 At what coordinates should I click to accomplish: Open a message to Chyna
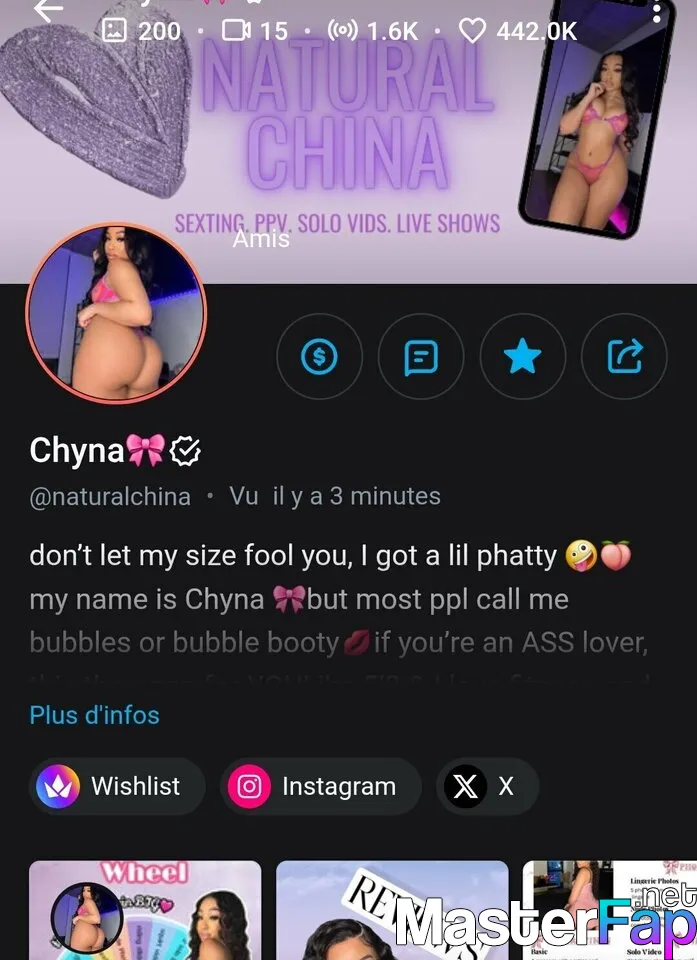[x=421, y=356]
